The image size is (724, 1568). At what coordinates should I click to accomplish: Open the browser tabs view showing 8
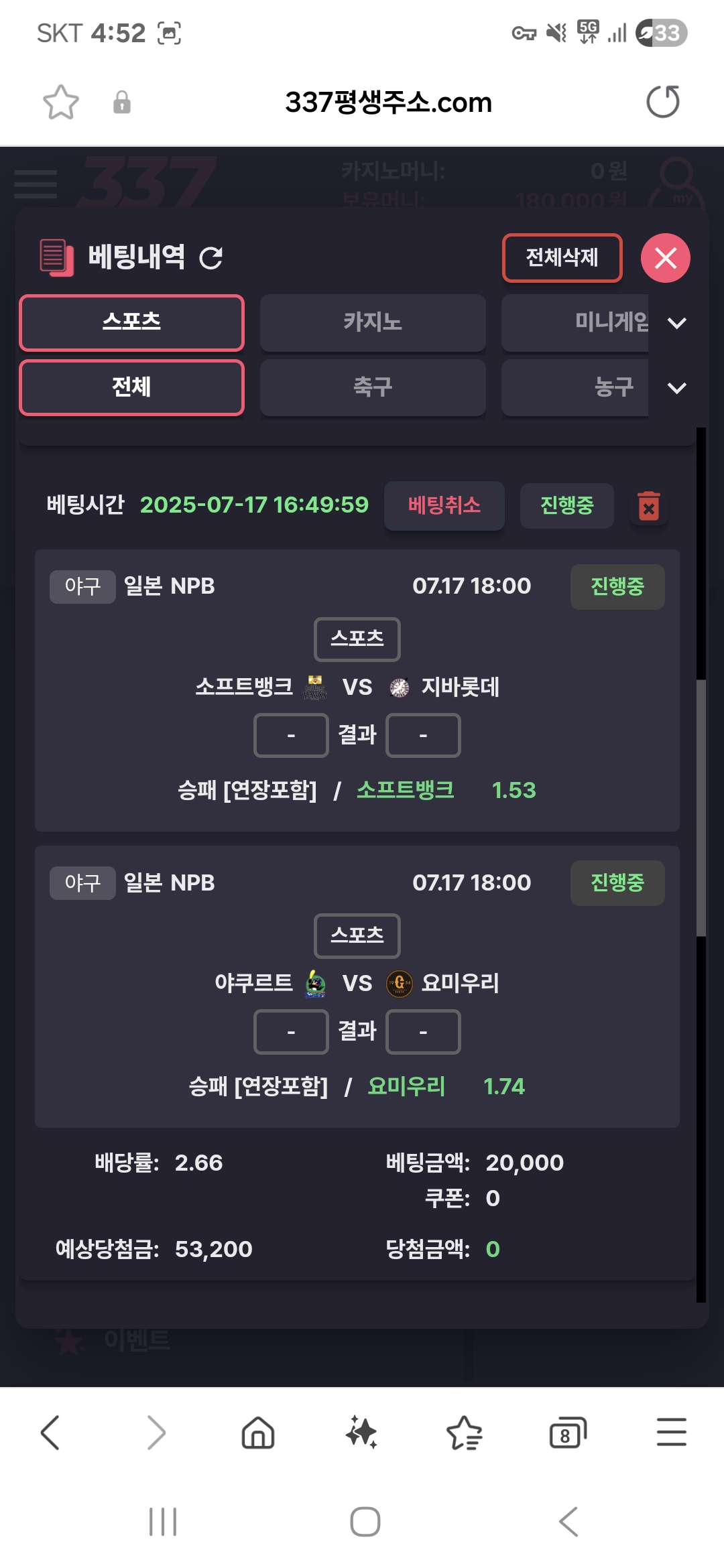click(568, 1433)
